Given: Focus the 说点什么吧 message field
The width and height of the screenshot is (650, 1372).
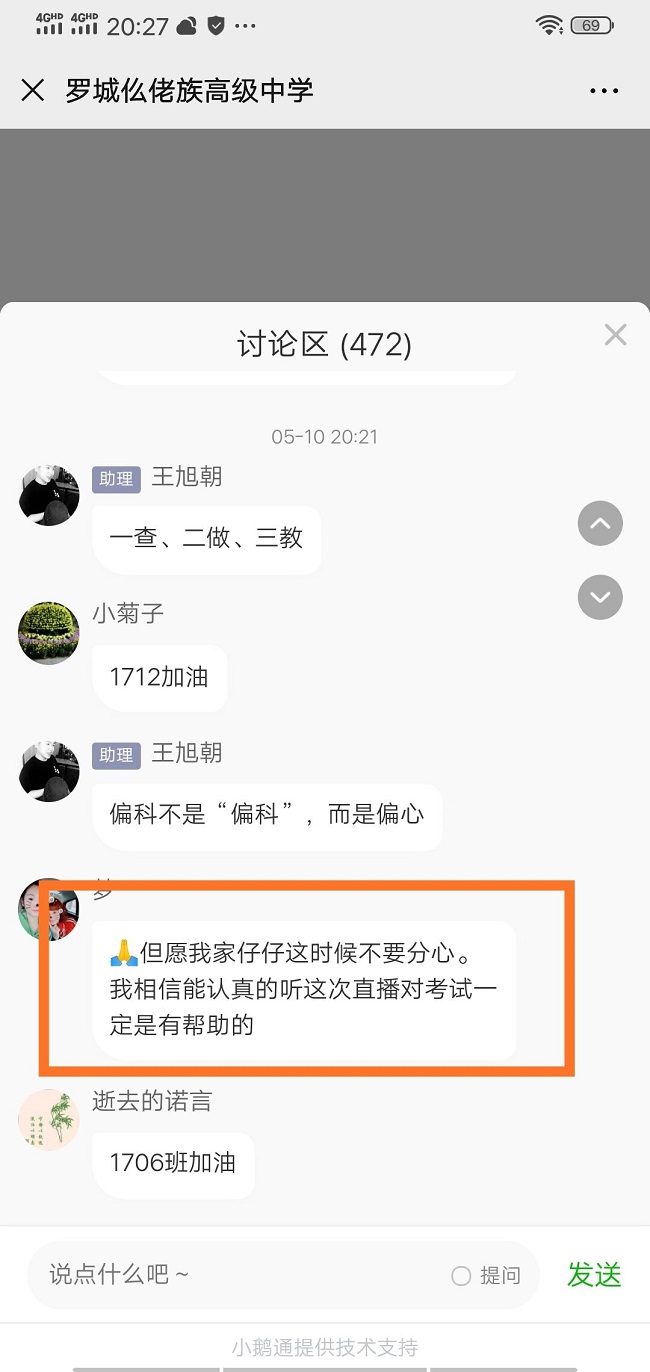Looking at the screenshot, I should 240,1275.
